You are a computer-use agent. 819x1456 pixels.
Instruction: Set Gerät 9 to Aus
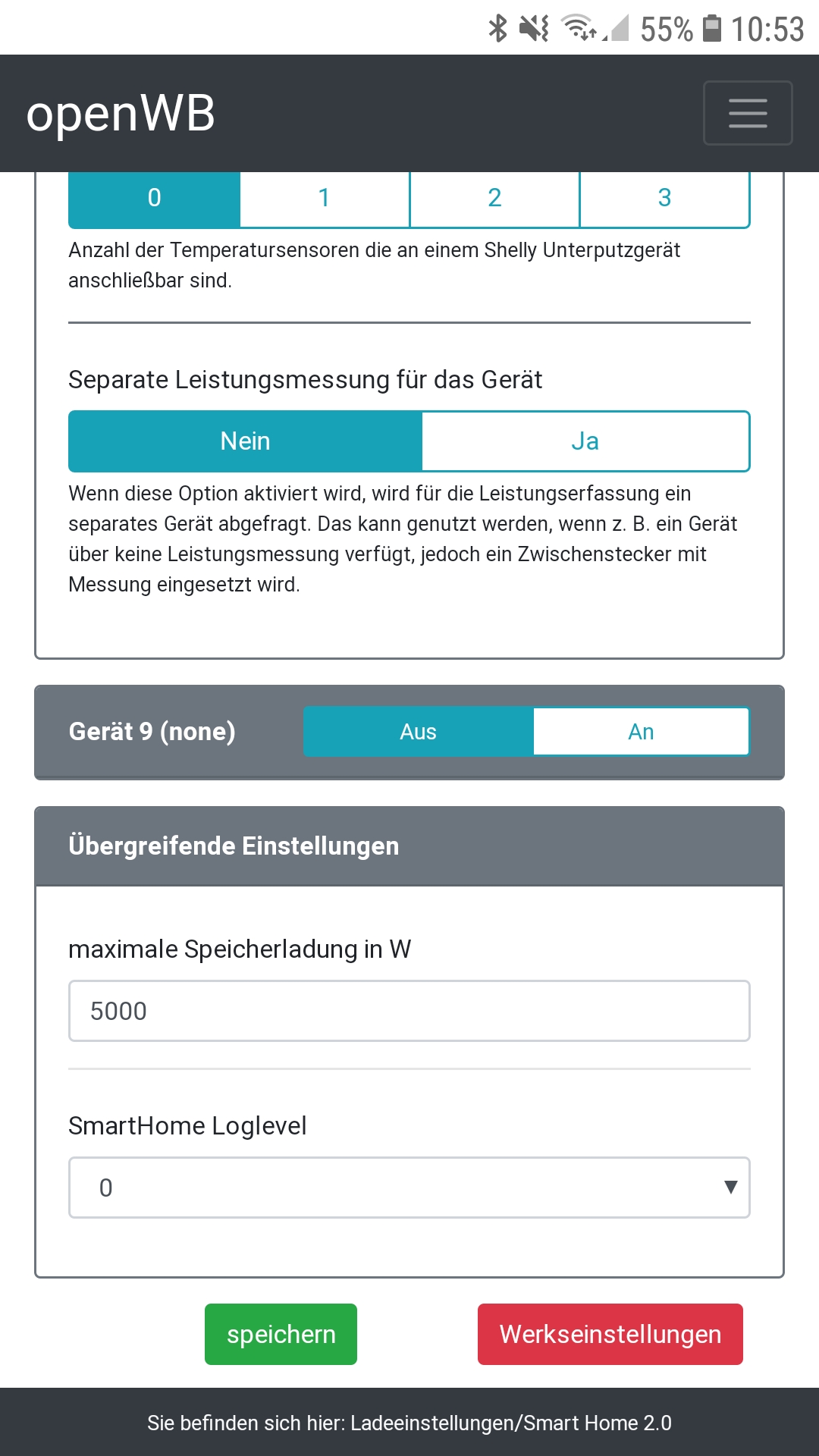pyautogui.click(x=418, y=732)
